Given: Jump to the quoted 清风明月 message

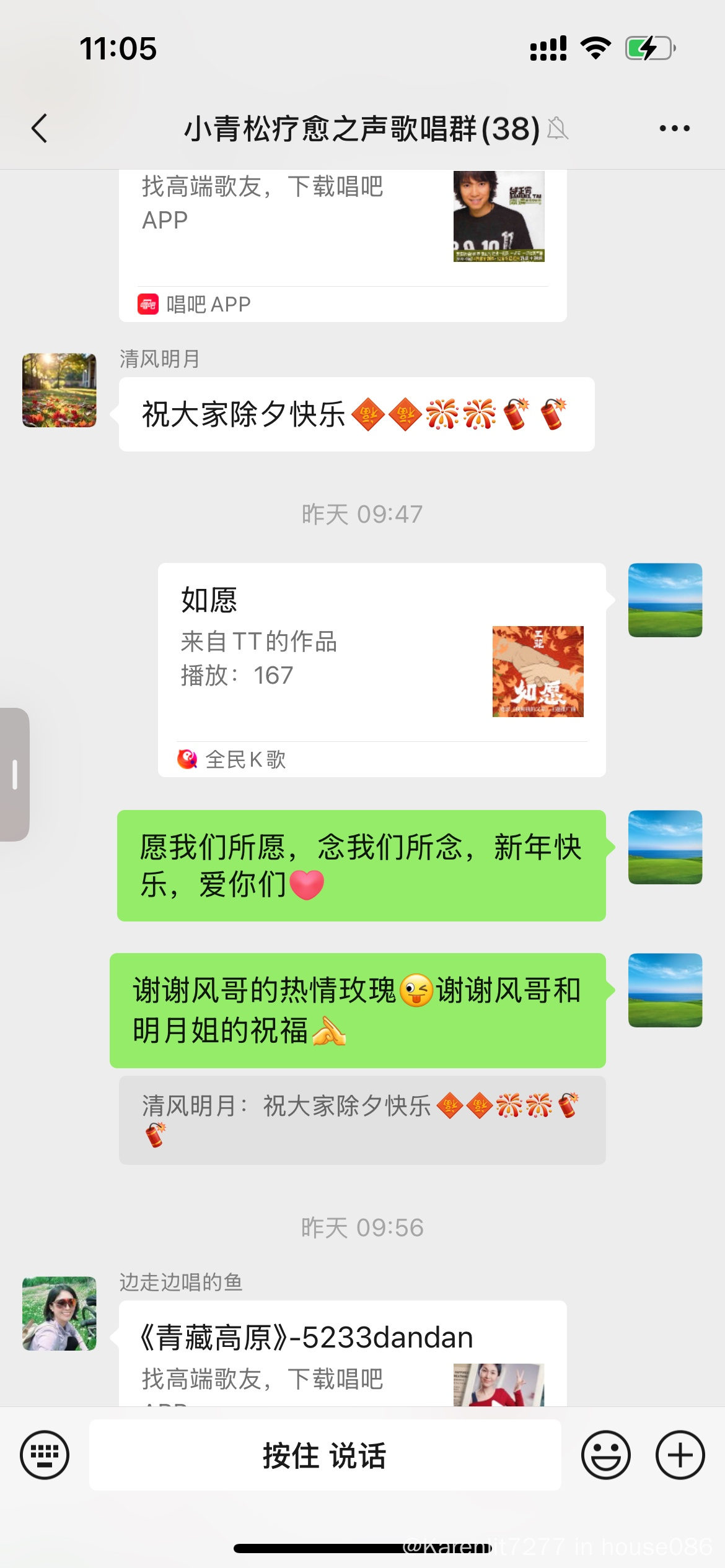Looking at the screenshot, I should tap(362, 1120).
